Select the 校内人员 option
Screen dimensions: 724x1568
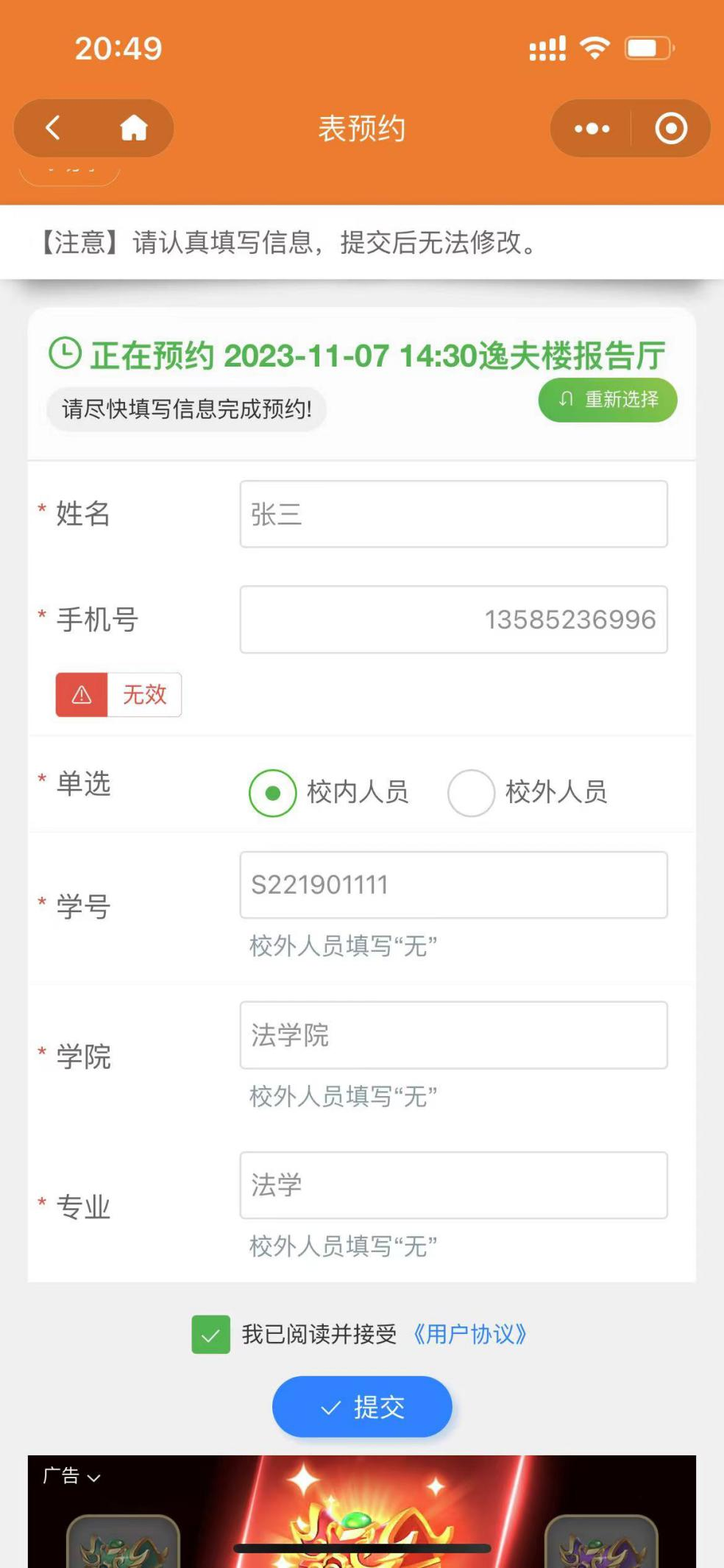pyautogui.click(x=273, y=793)
